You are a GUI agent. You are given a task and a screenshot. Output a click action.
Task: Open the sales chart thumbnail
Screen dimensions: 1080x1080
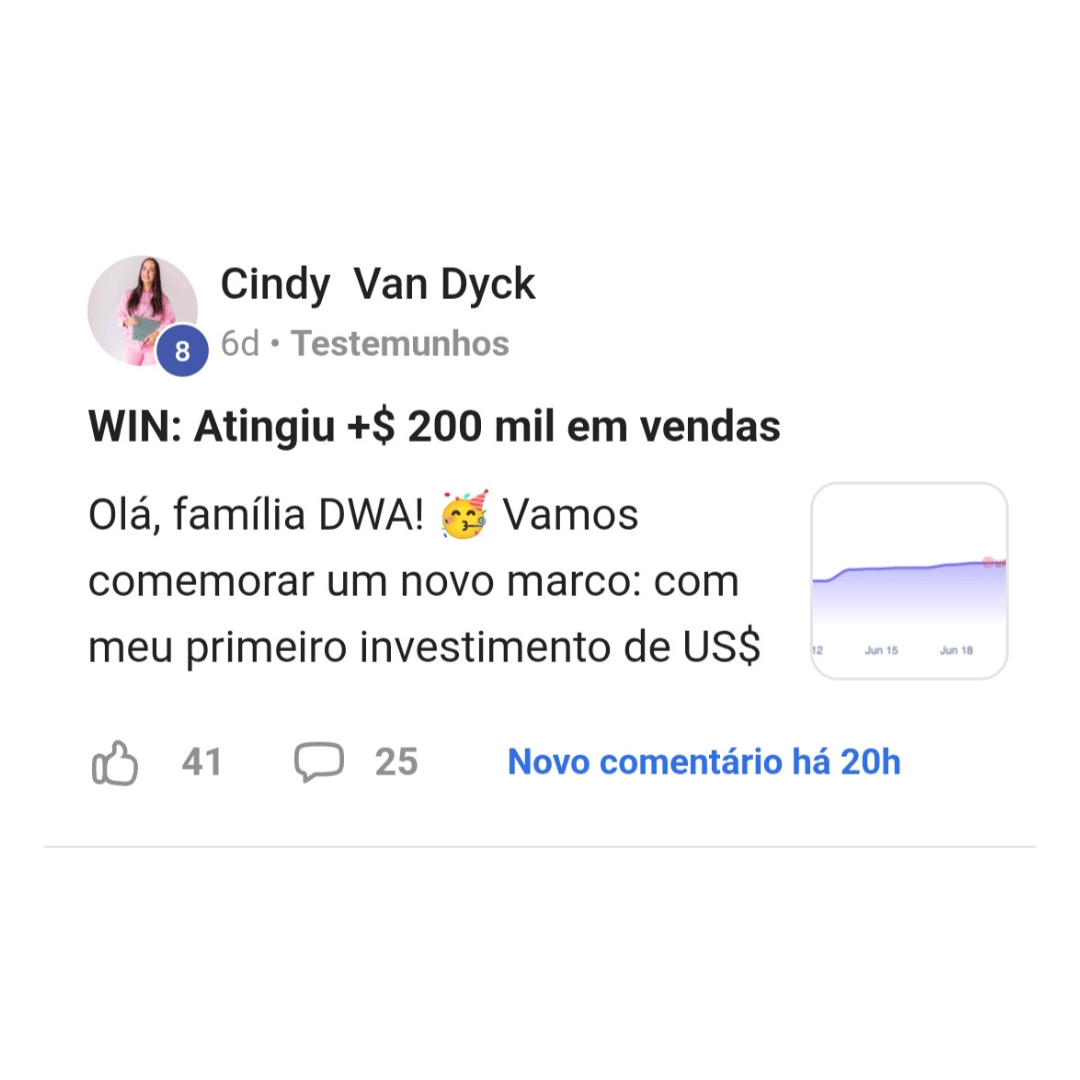(x=908, y=581)
